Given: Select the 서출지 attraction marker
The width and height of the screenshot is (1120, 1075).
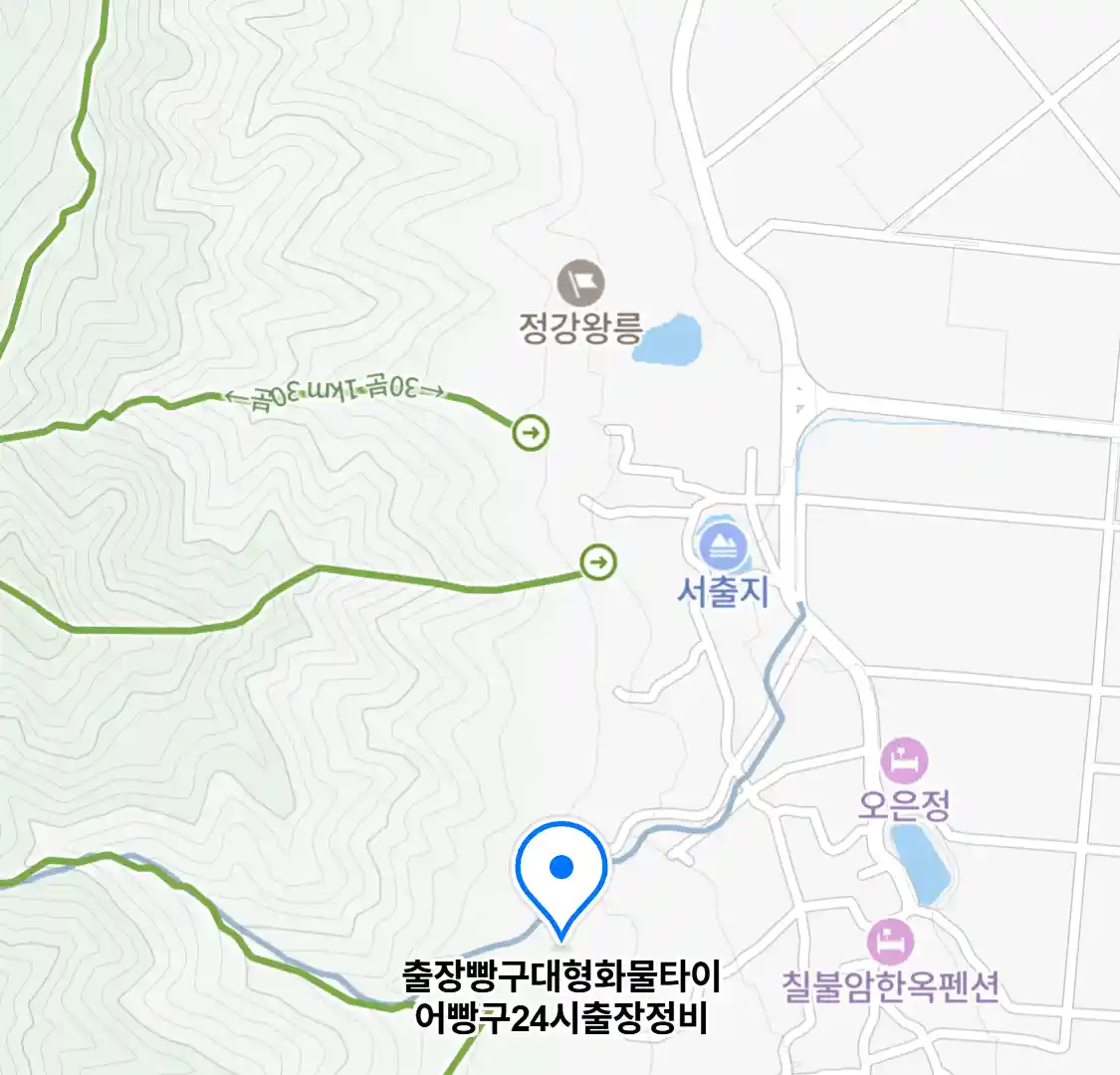Looking at the screenshot, I should click(x=723, y=545).
